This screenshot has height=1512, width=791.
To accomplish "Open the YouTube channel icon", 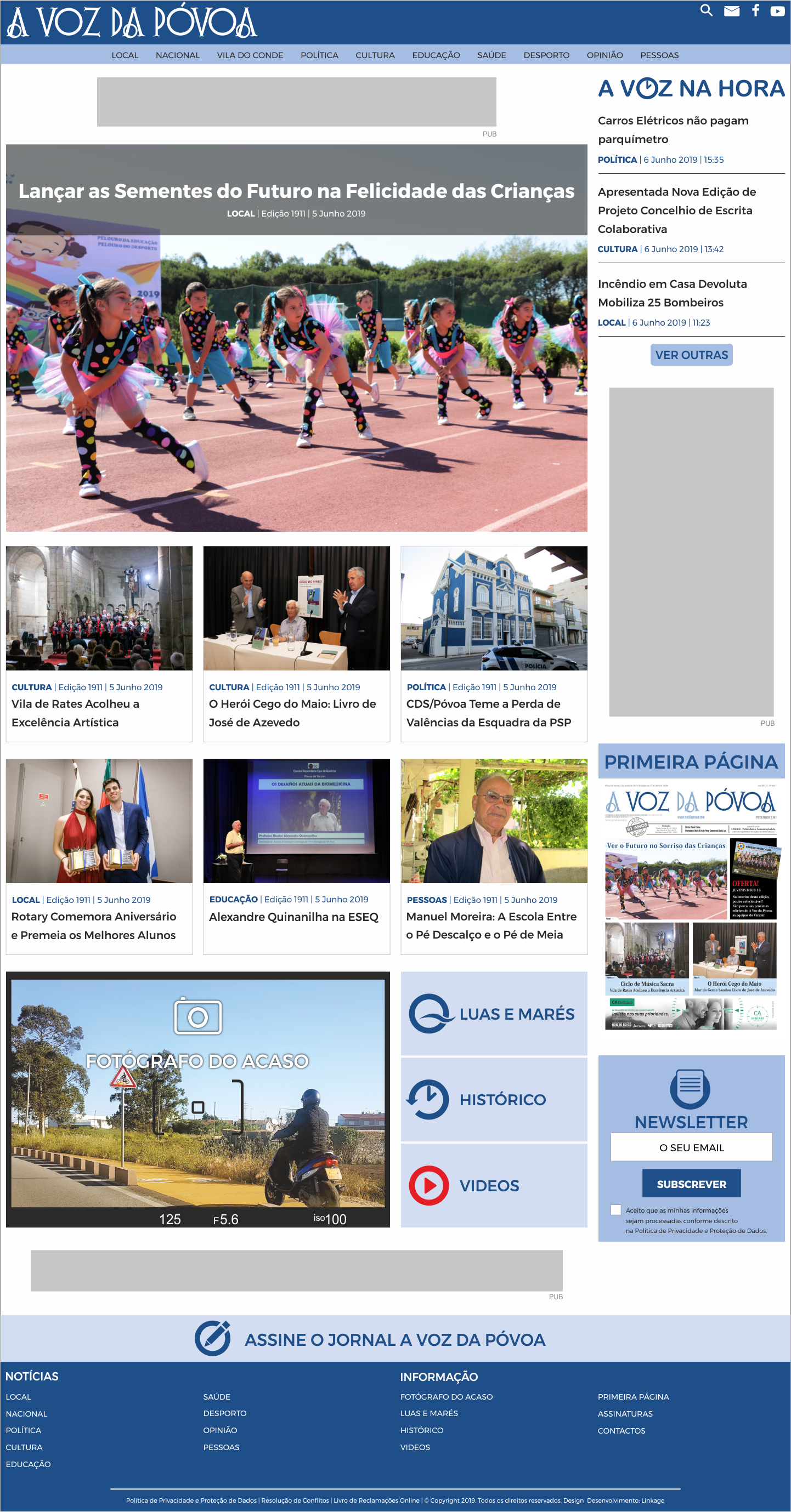I will [777, 11].
